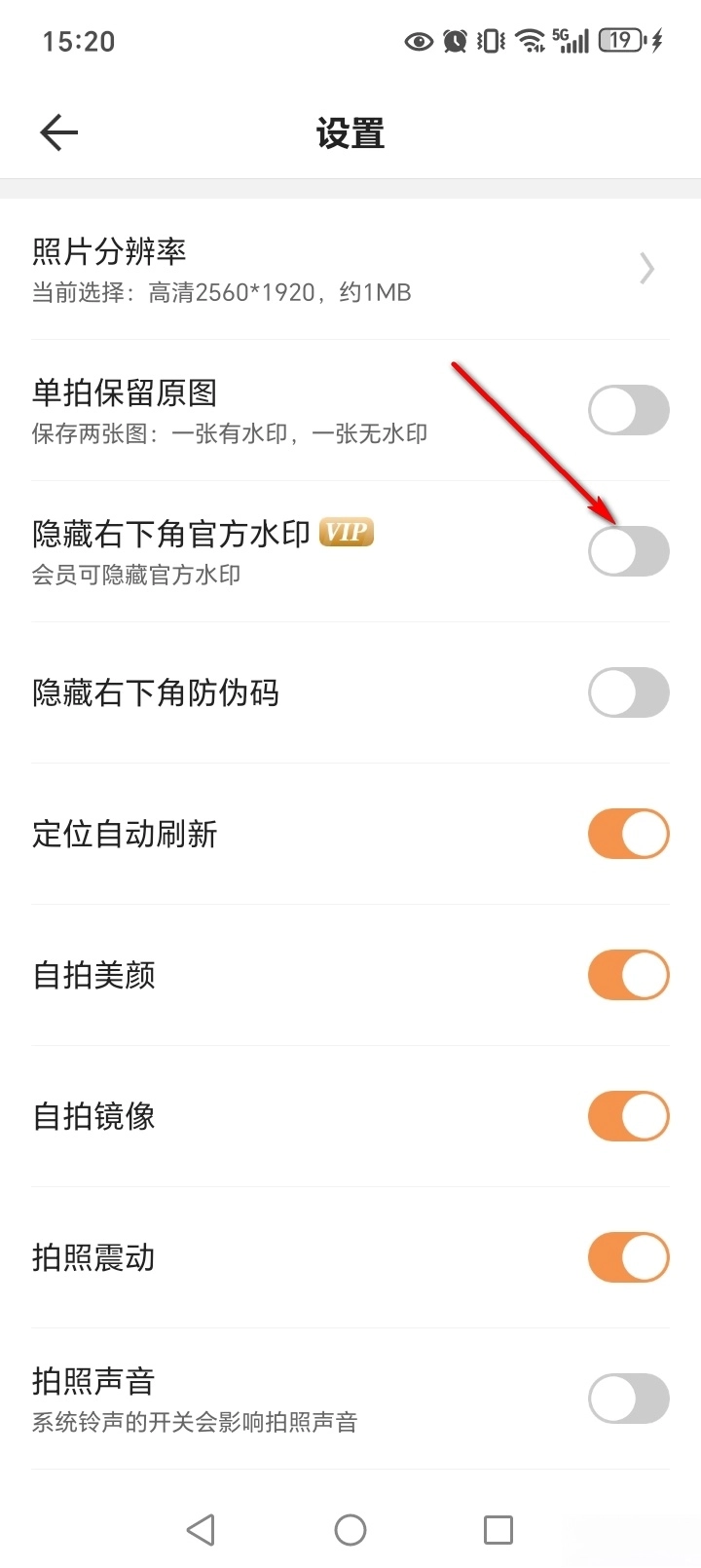Viewport: 701px width, 1568px height.
Task: Turn on 隐藏右下角官方水印
Action: pos(629,551)
